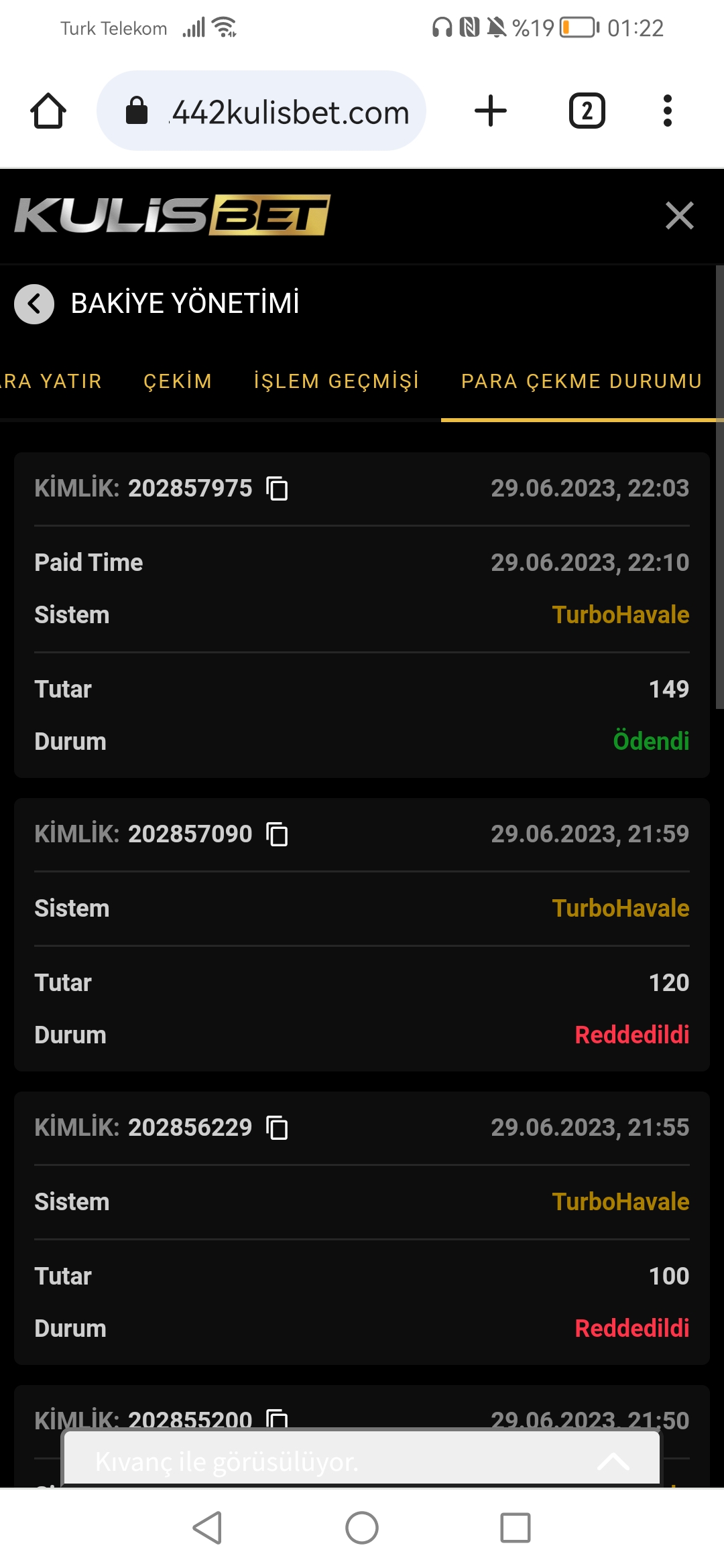724x1568 pixels.
Task: Go back from Bakiye Yönetimi
Action: click(x=34, y=304)
